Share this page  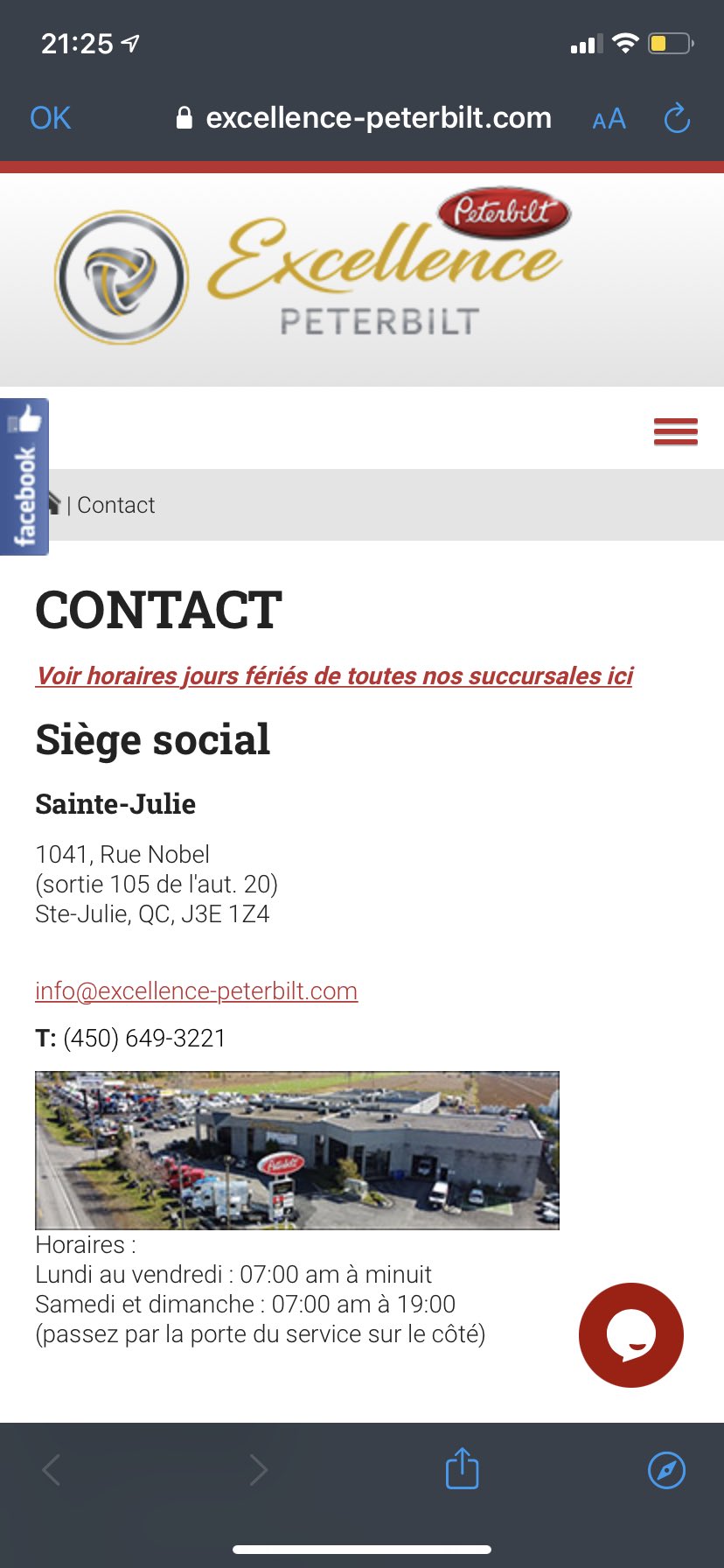(462, 1469)
